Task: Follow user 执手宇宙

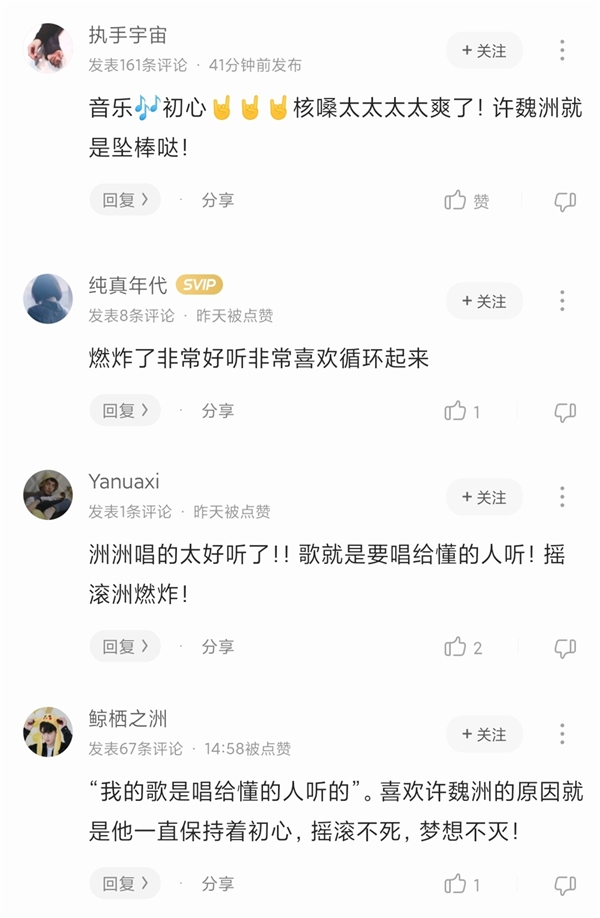Action: pos(484,51)
